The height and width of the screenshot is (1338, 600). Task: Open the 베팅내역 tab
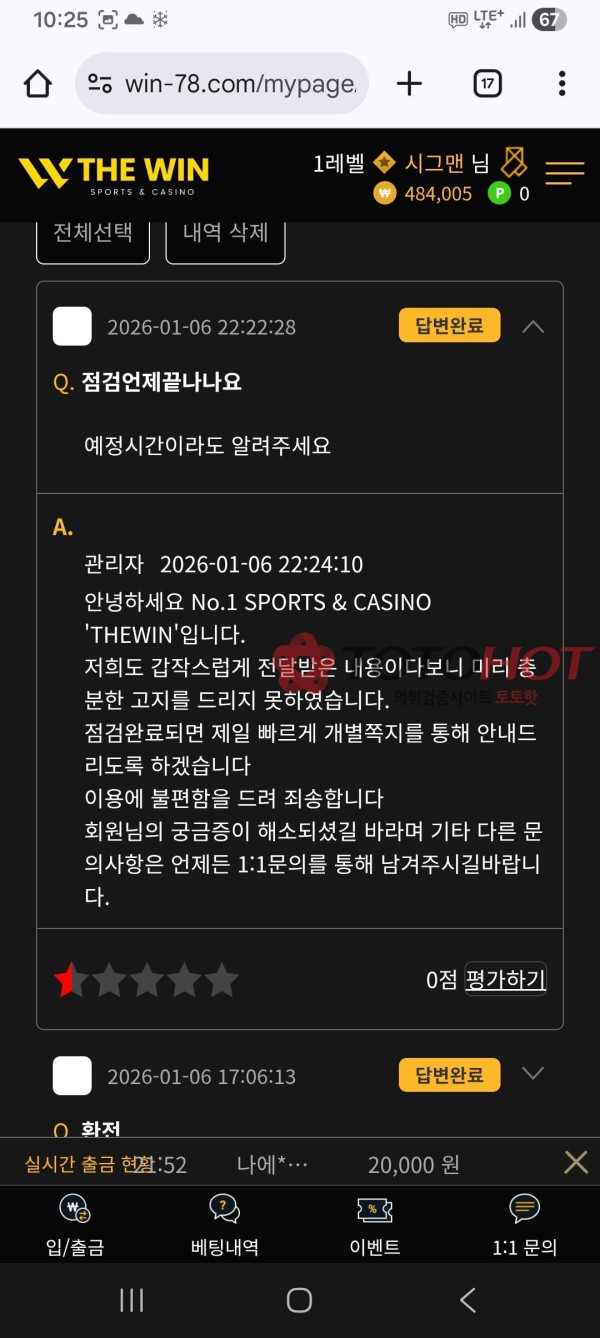[225, 1224]
